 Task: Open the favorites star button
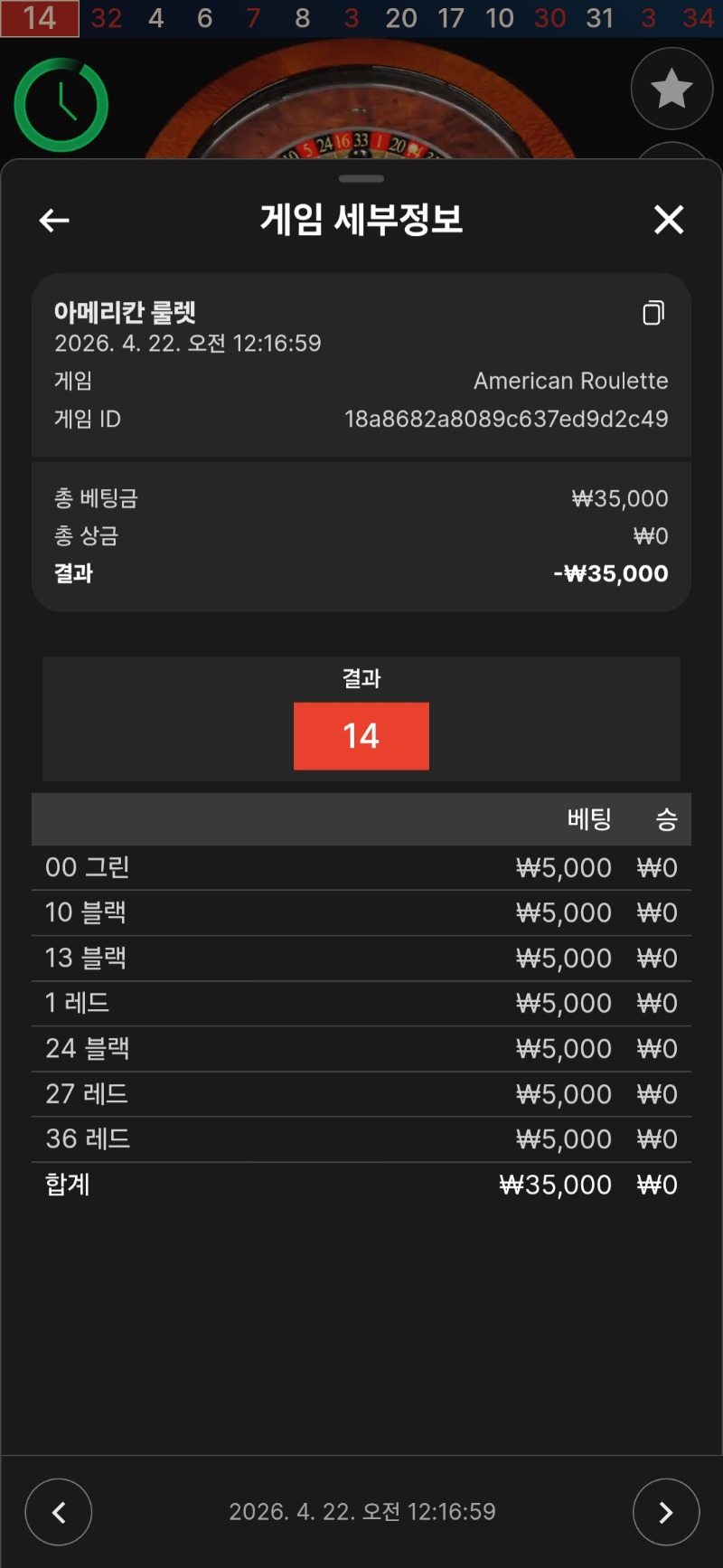pyautogui.click(x=671, y=90)
